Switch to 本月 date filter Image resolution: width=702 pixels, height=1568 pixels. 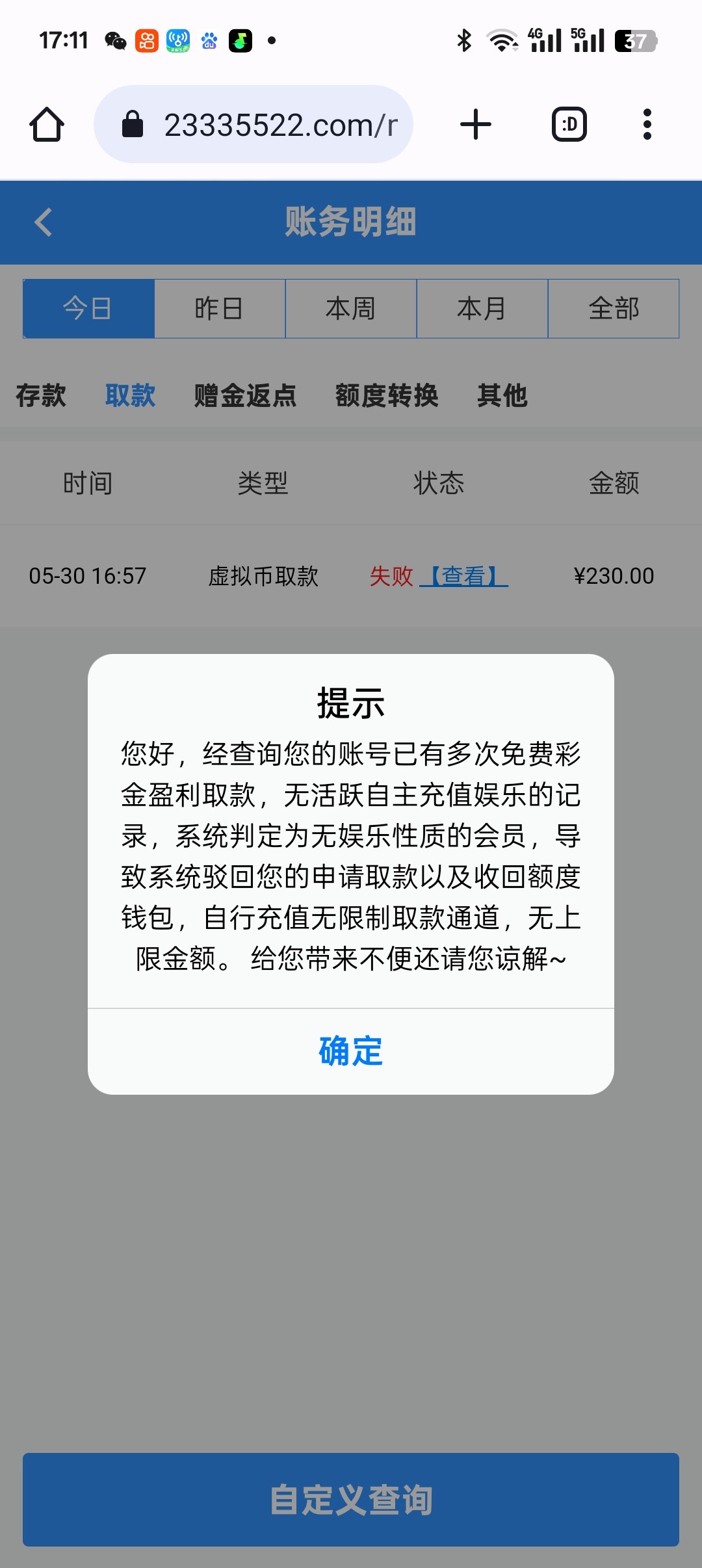point(482,309)
